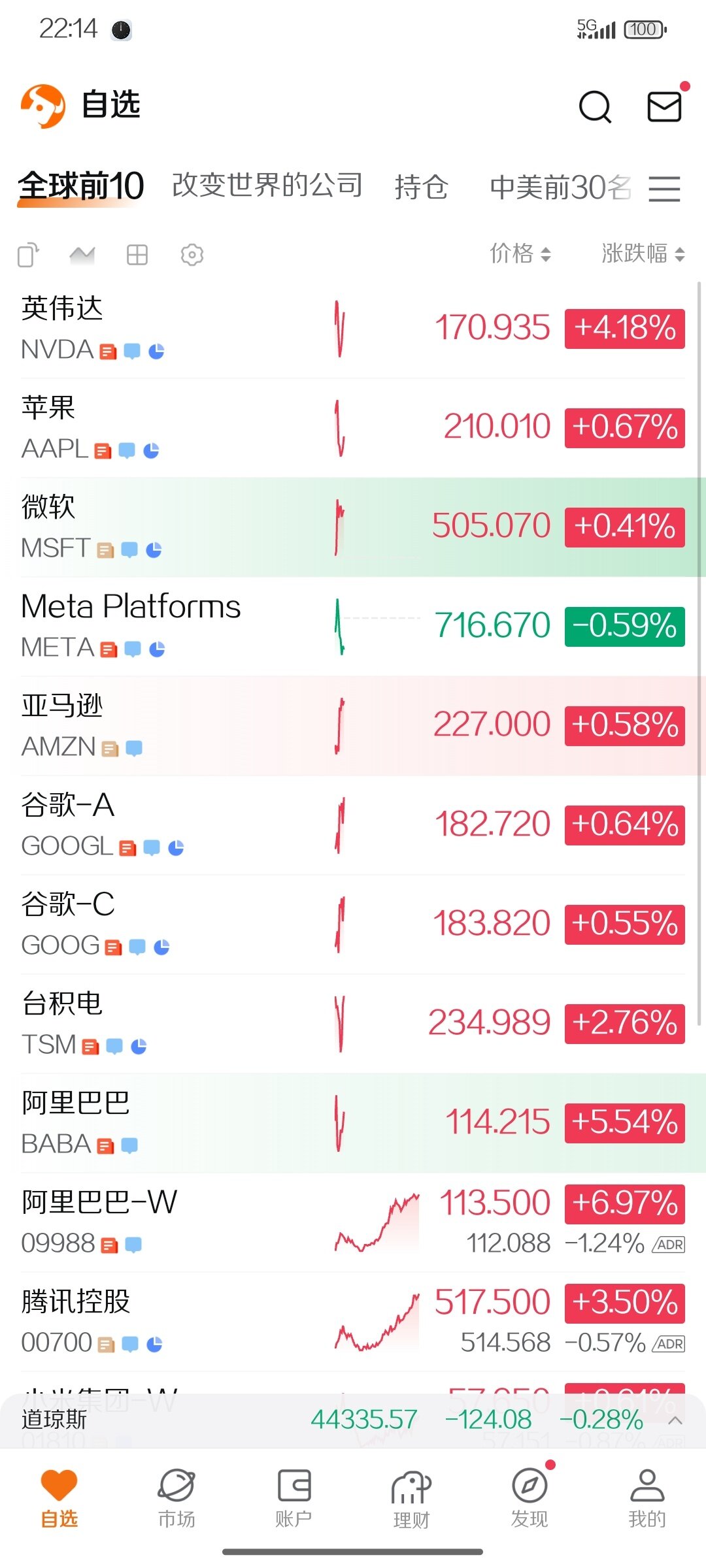Image resolution: width=706 pixels, height=1568 pixels.
Task: Open the messages envelope icon
Action: point(665,106)
